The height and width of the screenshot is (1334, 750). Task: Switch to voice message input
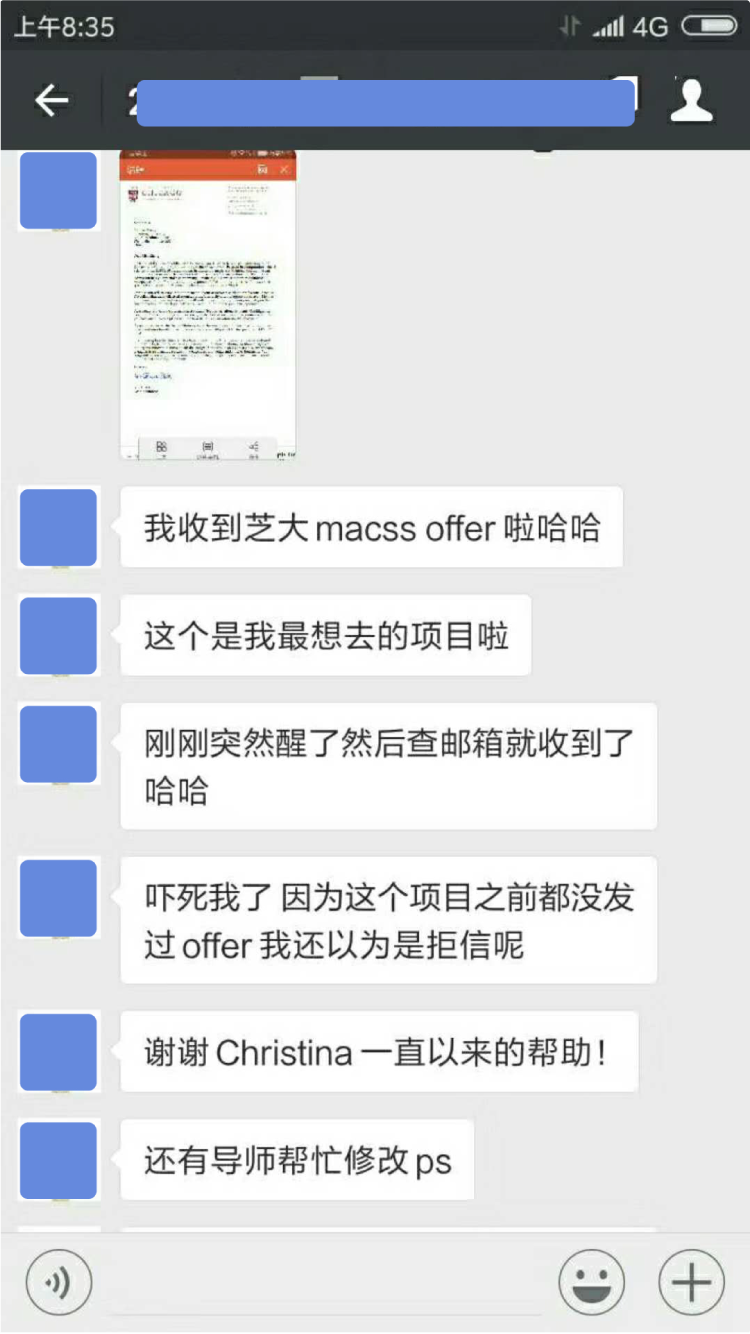click(59, 1283)
